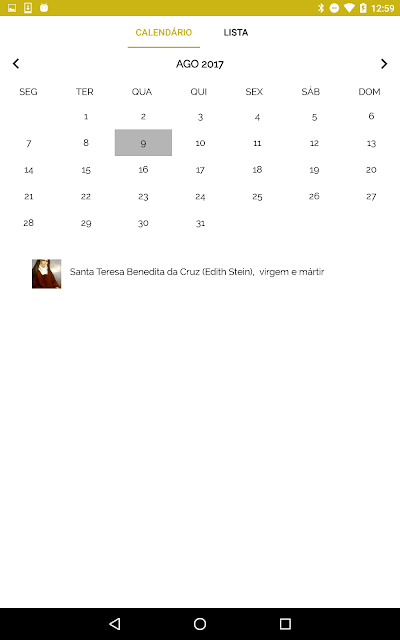Pick day 11 in the calendar

tap(257, 143)
